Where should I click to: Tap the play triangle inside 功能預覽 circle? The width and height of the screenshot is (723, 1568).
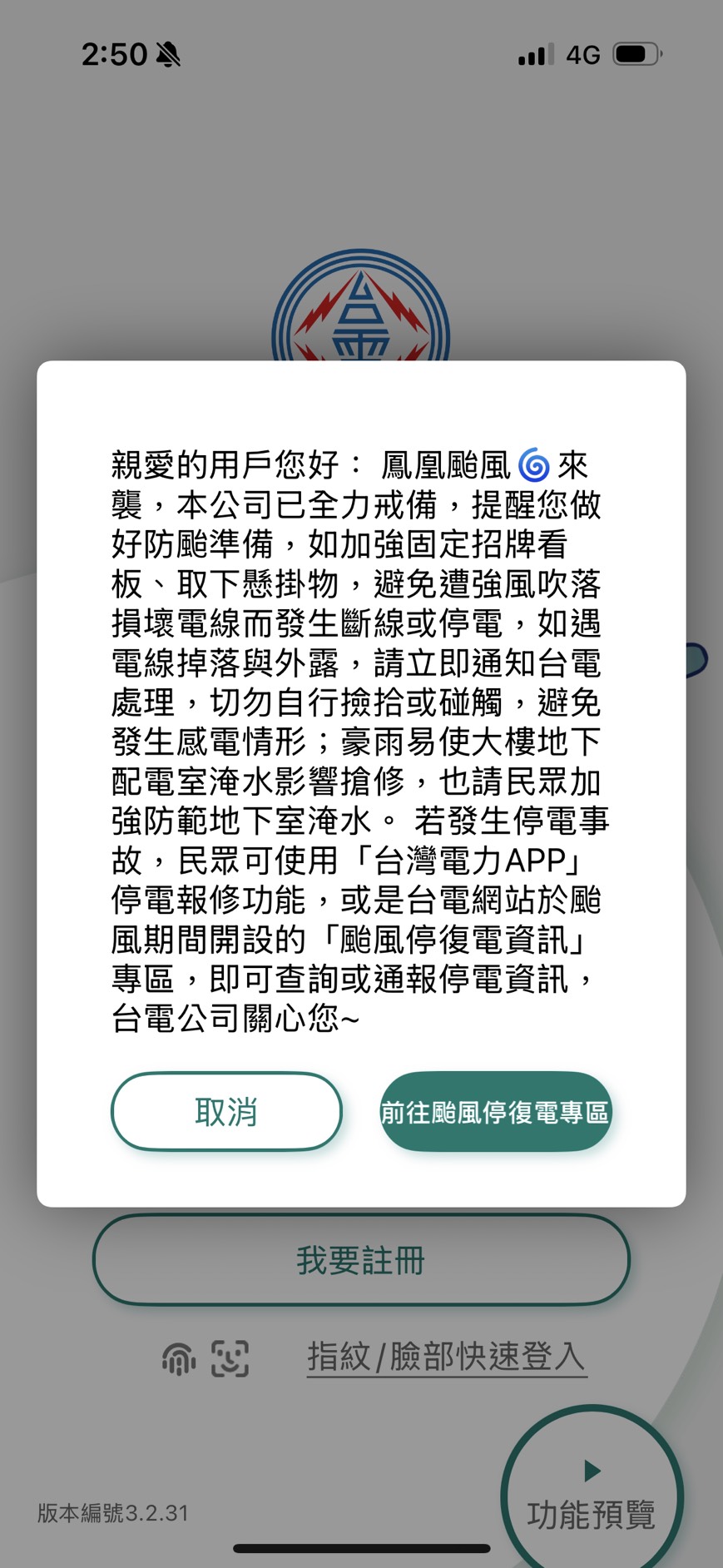point(592,1471)
